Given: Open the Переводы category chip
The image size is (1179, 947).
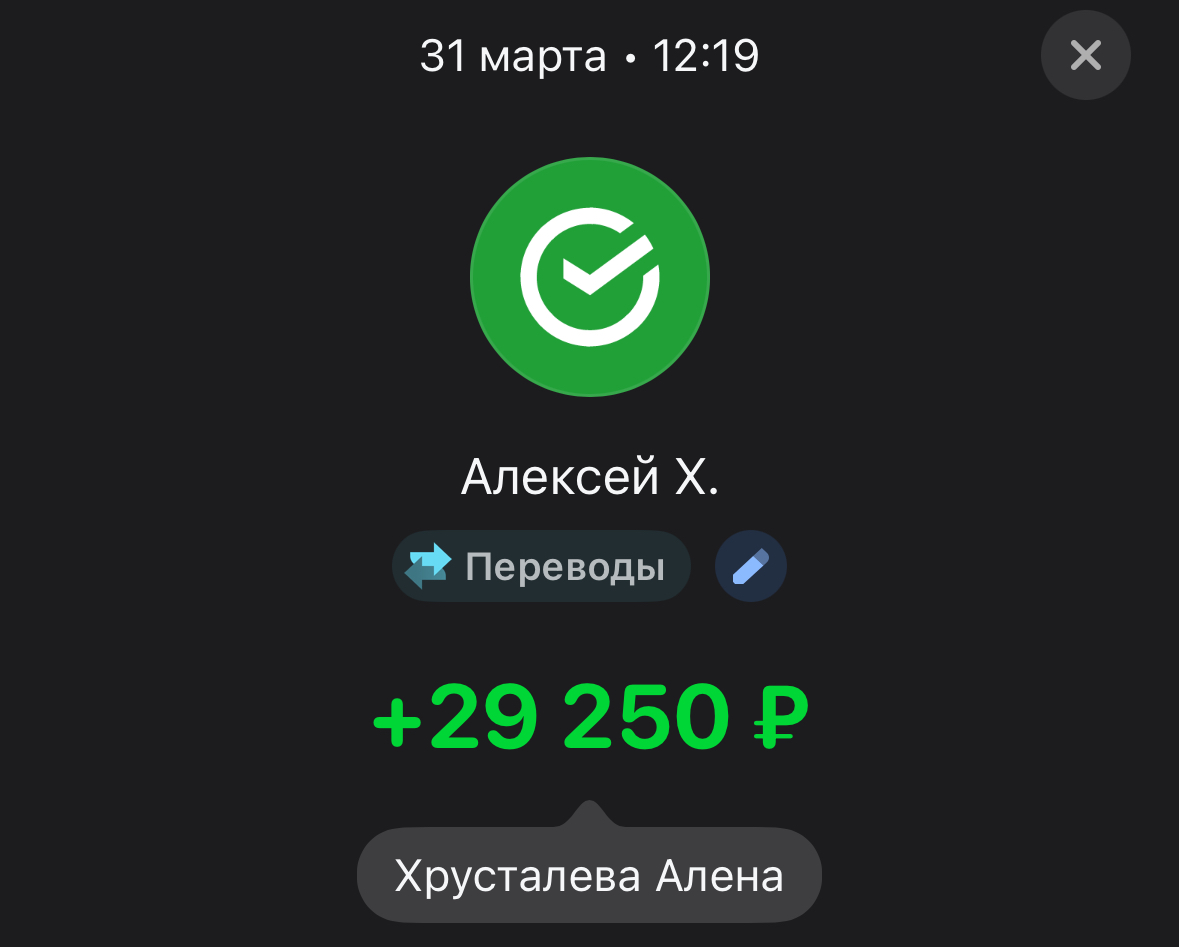Looking at the screenshot, I should point(541,567).
